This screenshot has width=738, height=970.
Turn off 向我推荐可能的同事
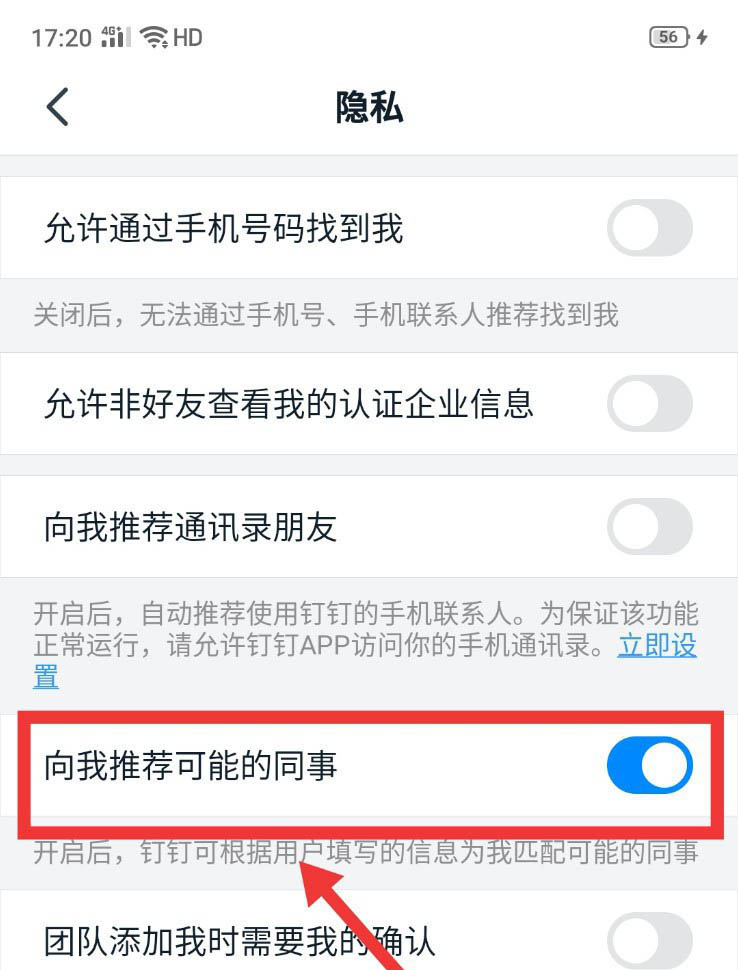pyautogui.click(x=649, y=766)
